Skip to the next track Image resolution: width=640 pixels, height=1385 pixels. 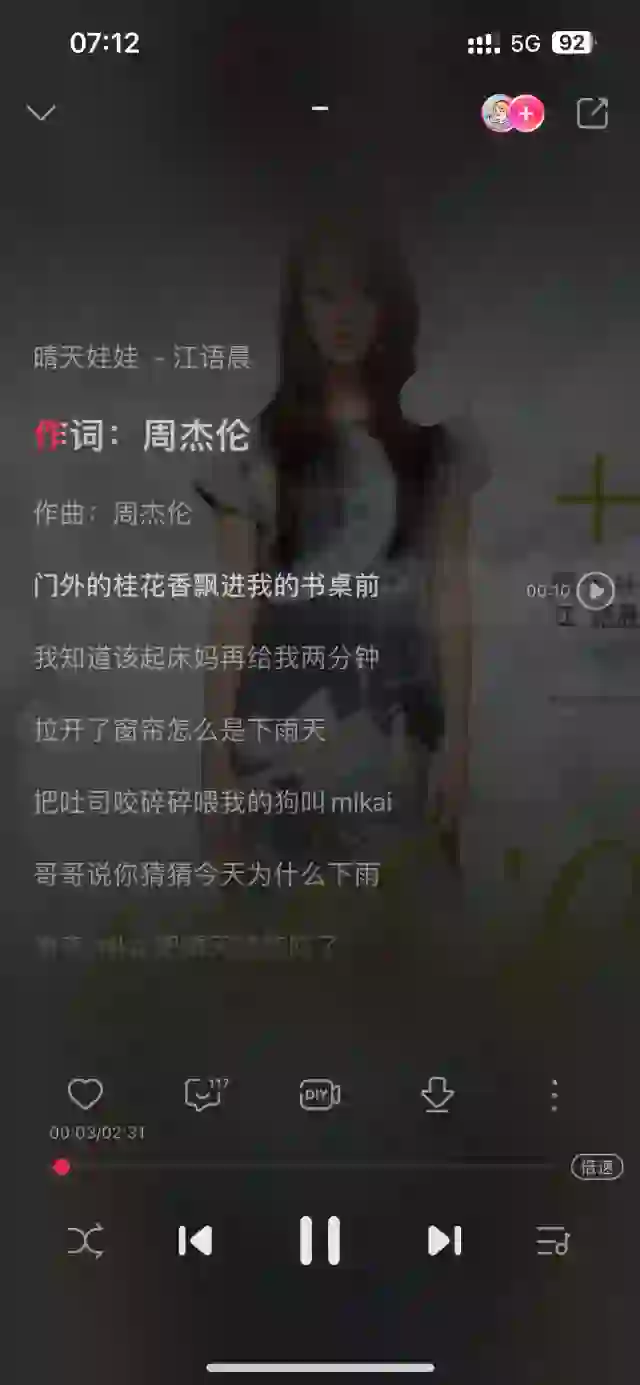(444, 1241)
